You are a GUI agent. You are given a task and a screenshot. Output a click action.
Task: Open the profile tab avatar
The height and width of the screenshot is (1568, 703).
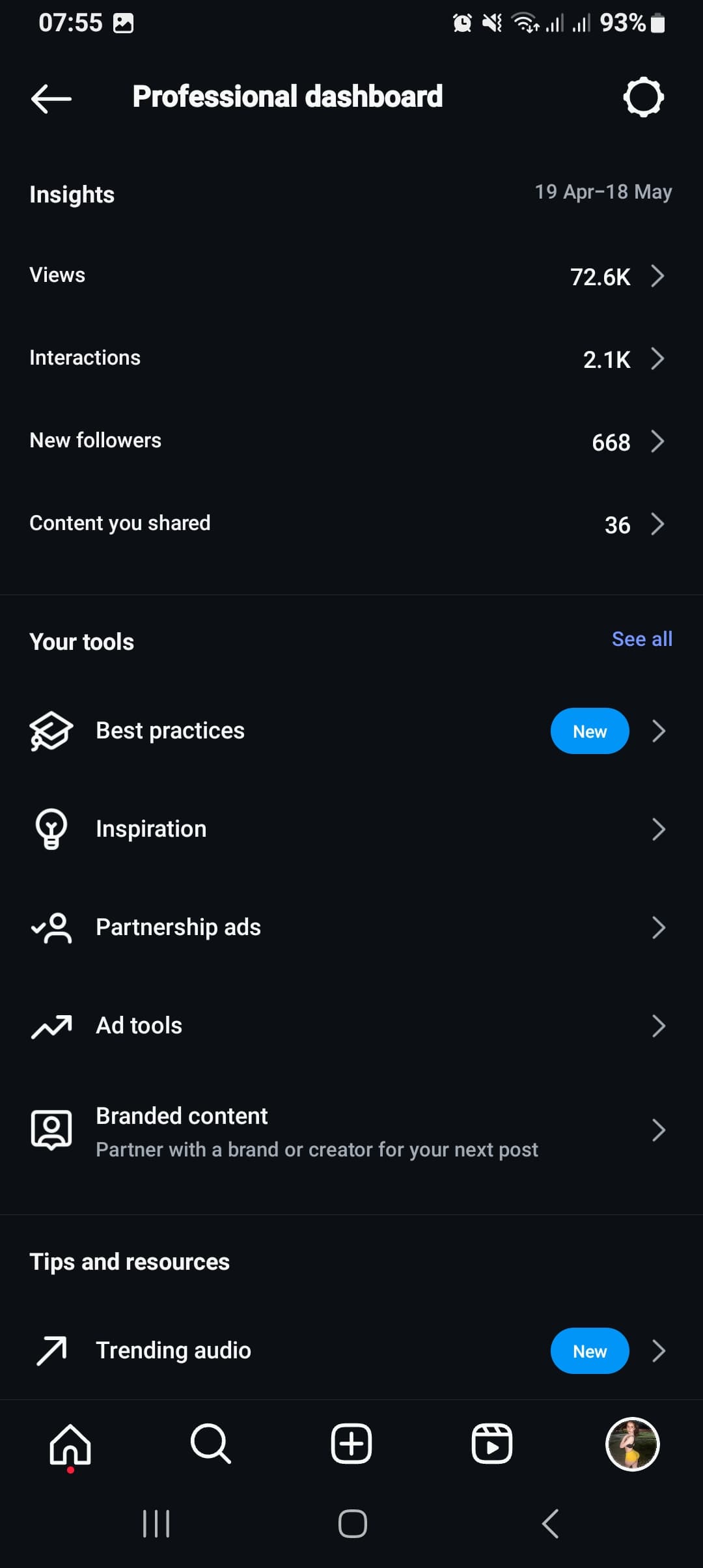click(x=633, y=1444)
